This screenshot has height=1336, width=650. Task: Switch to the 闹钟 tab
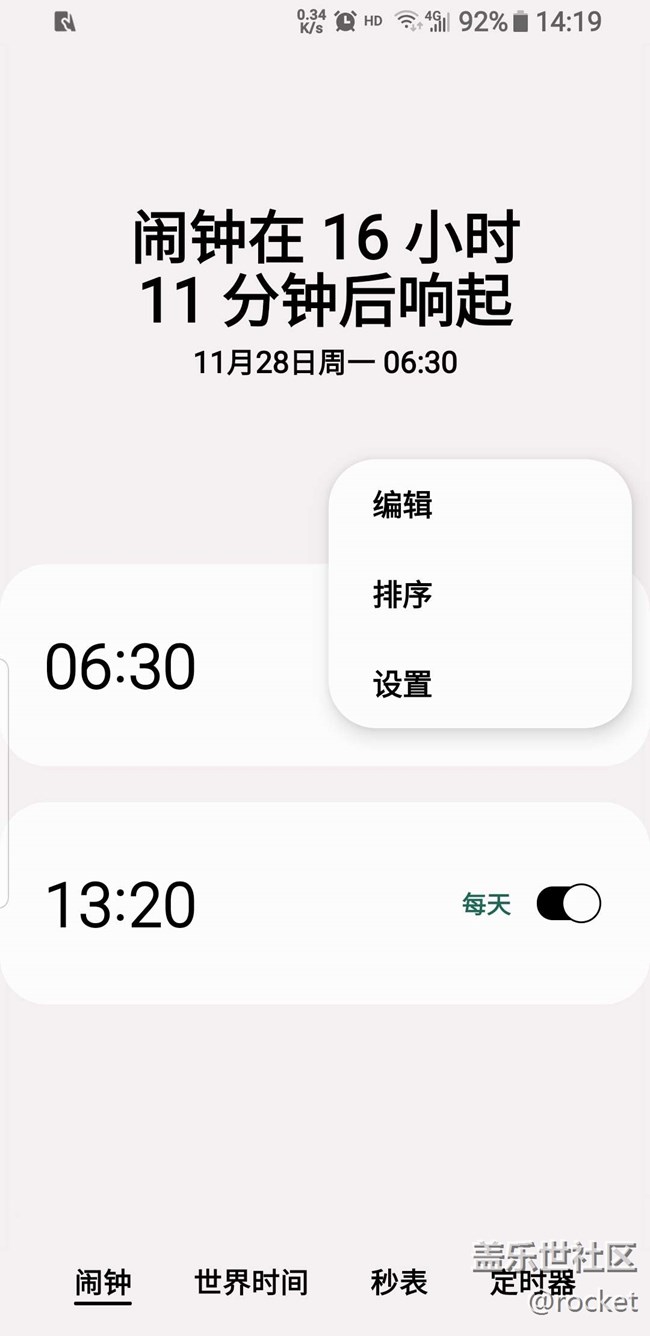[x=103, y=1282]
